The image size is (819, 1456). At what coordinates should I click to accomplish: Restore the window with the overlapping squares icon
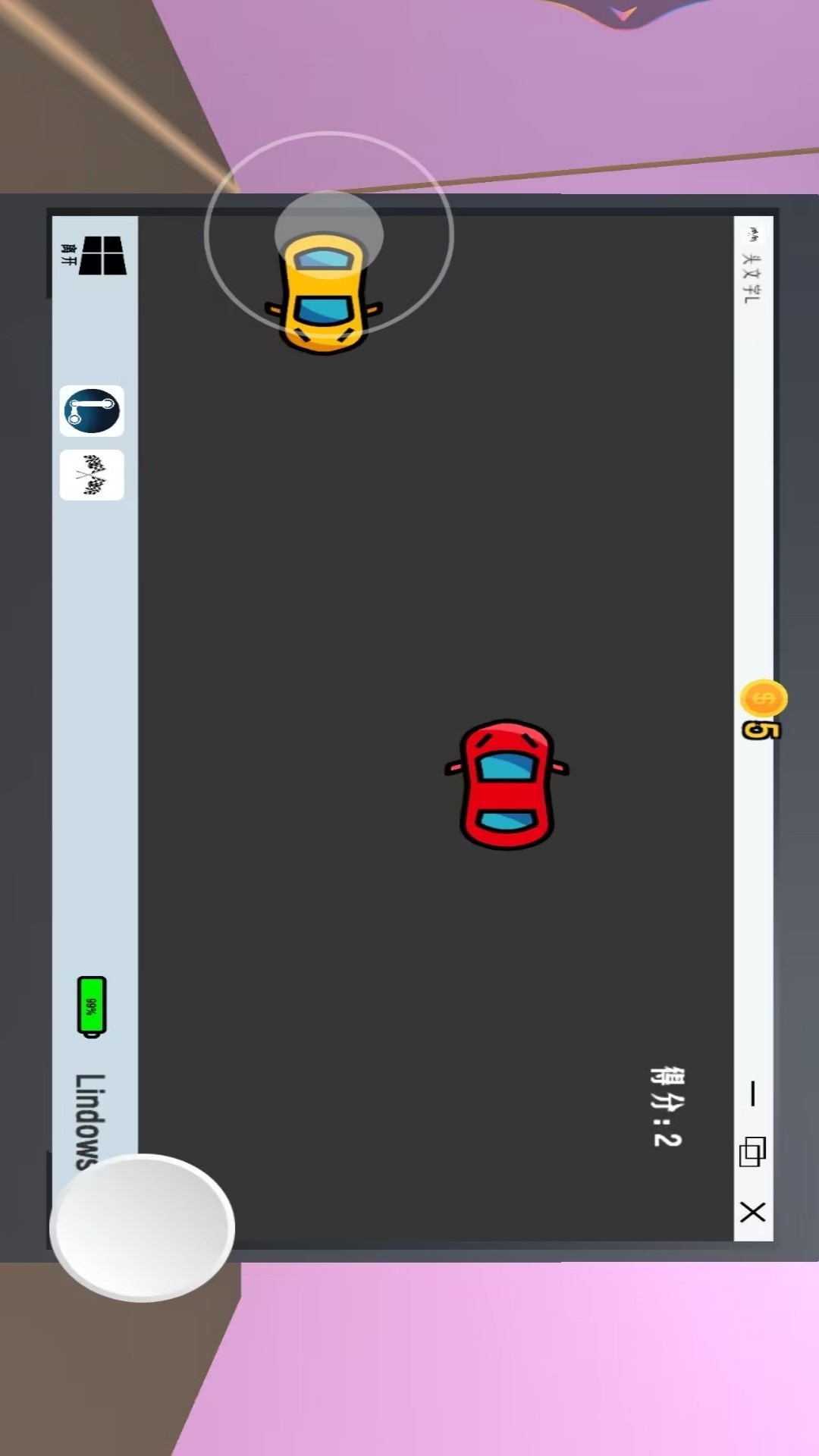click(752, 1152)
